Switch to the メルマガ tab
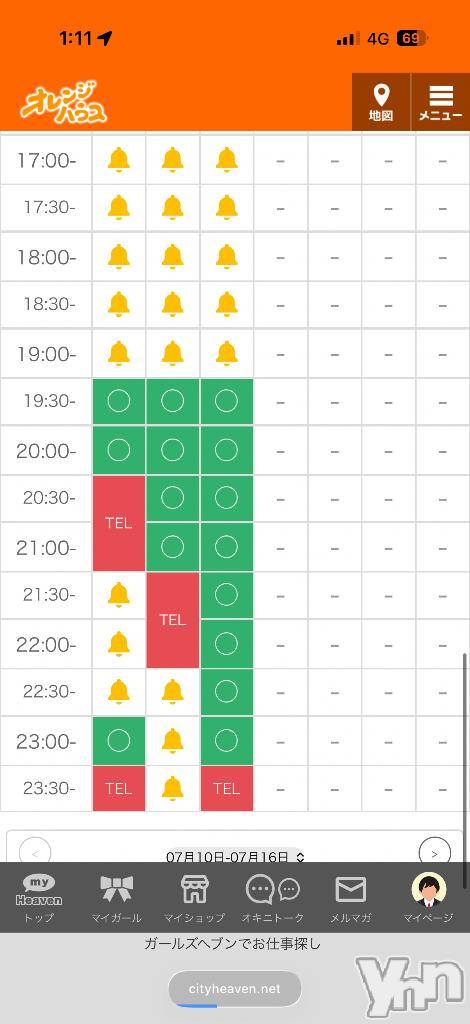This screenshot has height=1024, width=470. pos(351,899)
